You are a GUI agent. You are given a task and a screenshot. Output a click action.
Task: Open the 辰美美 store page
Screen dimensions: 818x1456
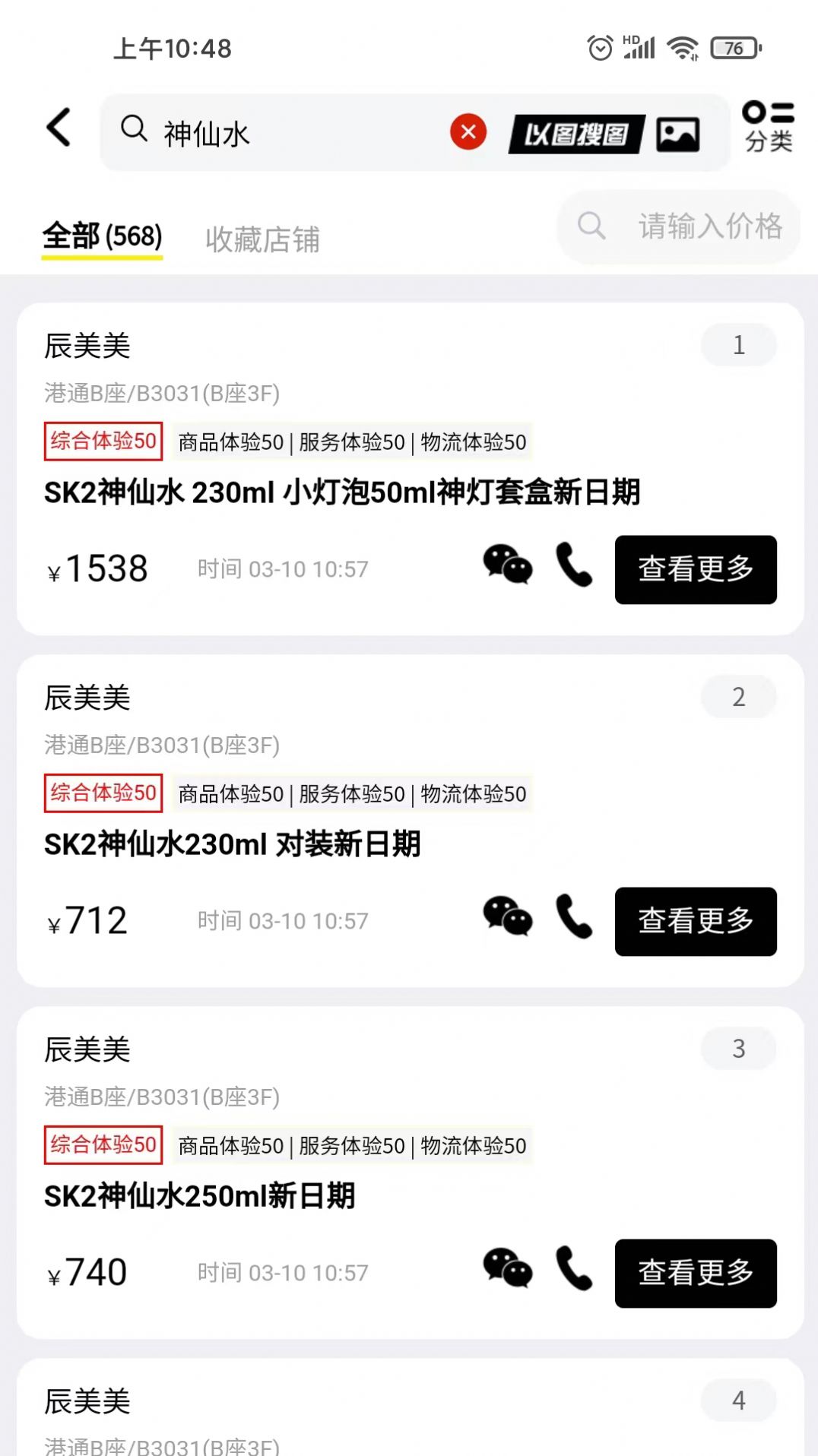click(x=87, y=346)
